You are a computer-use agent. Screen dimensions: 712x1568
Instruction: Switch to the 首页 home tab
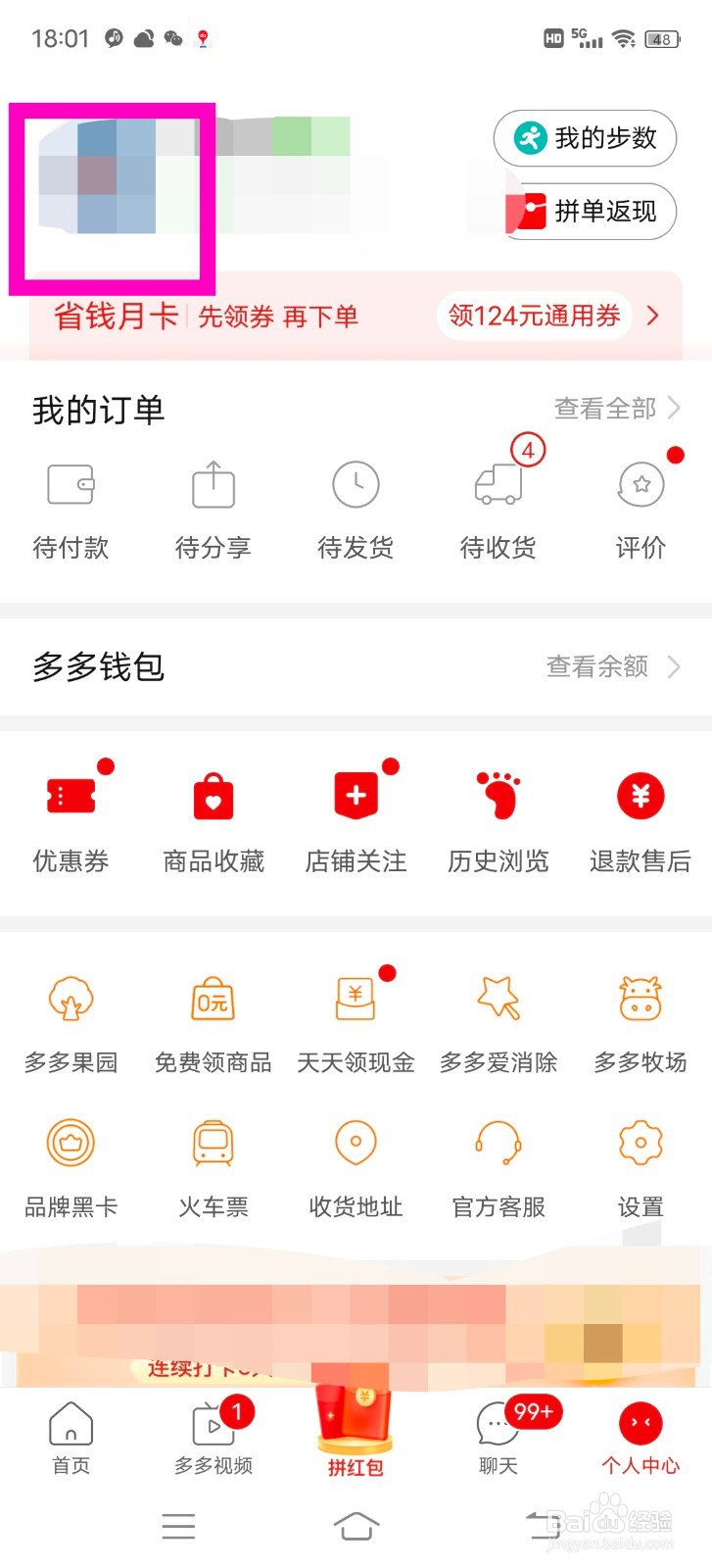tap(71, 1438)
